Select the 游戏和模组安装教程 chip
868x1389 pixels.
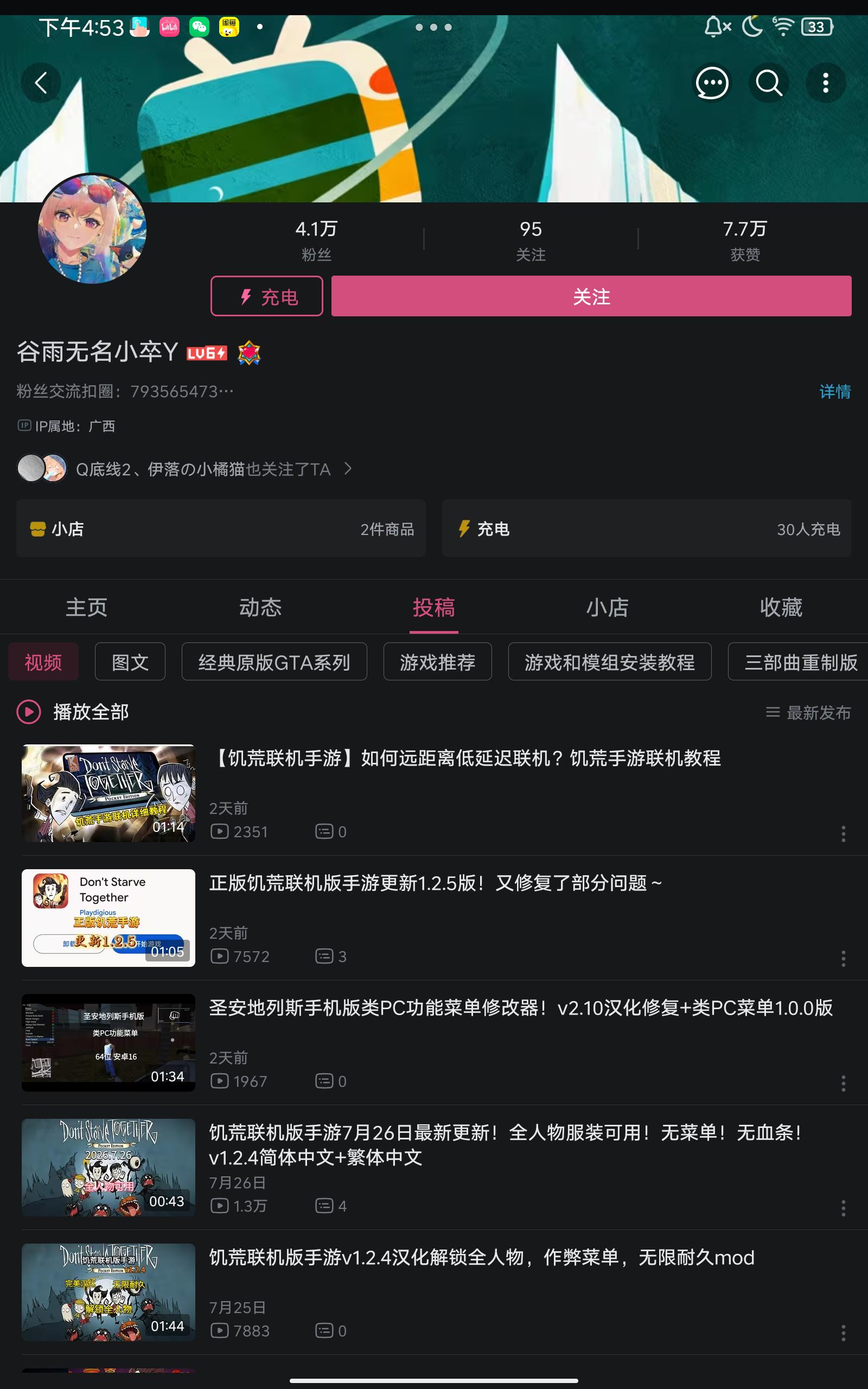610,662
